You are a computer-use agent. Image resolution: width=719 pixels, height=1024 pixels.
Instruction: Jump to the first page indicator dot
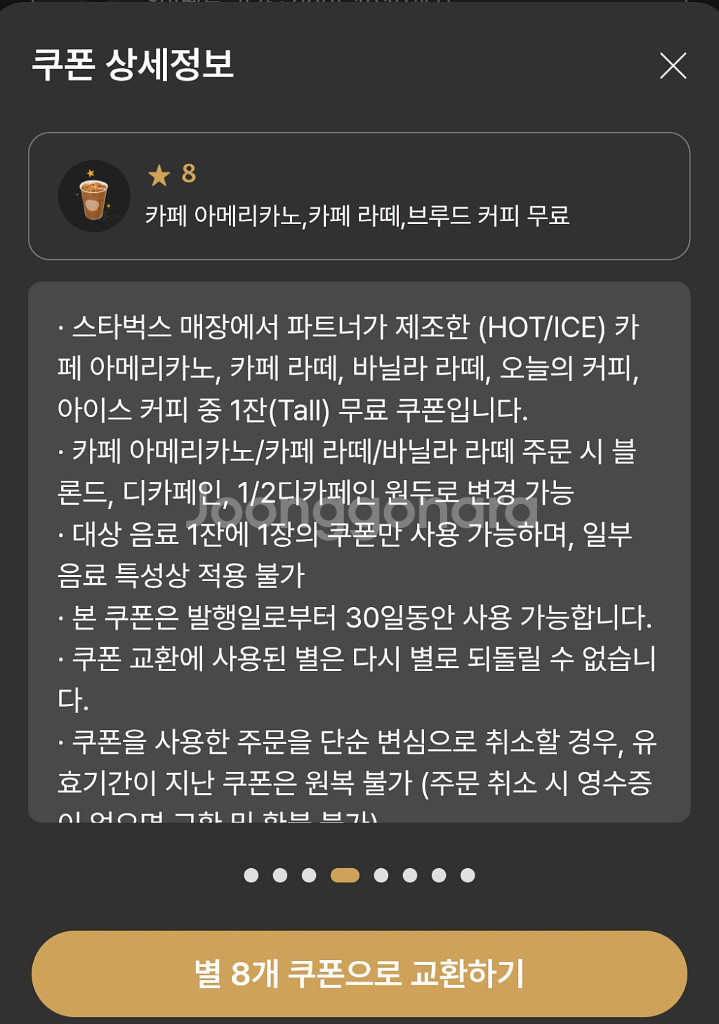(251, 875)
